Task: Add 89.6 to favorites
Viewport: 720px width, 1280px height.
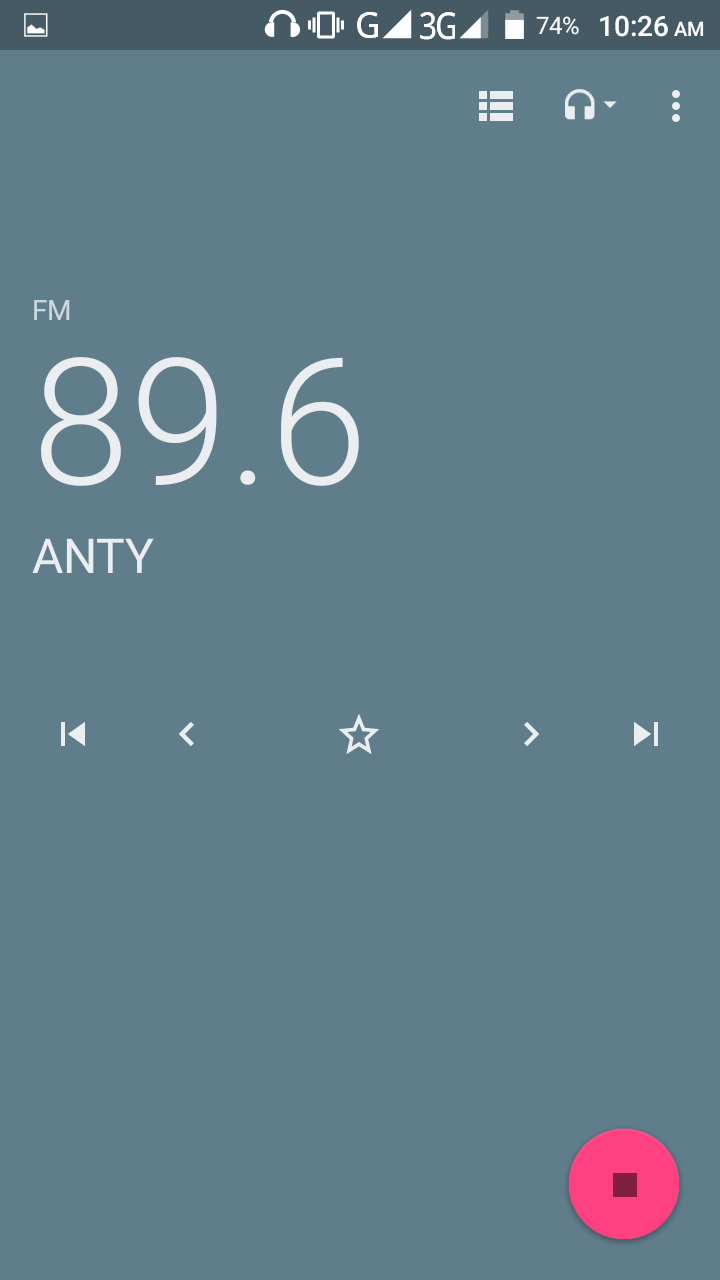Action: click(x=358, y=736)
